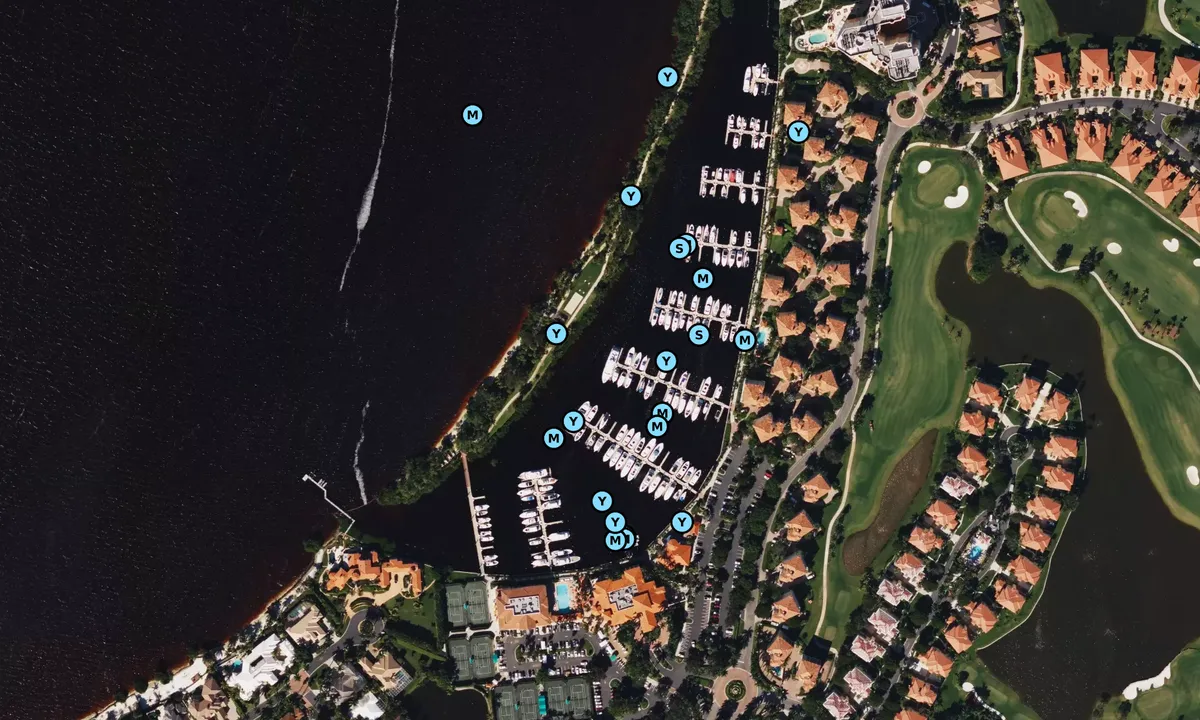Viewport: 1200px width, 720px height.
Task: Open the Y marker by the parking lot building
Action: pyautogui.click(x=682, y=522)
